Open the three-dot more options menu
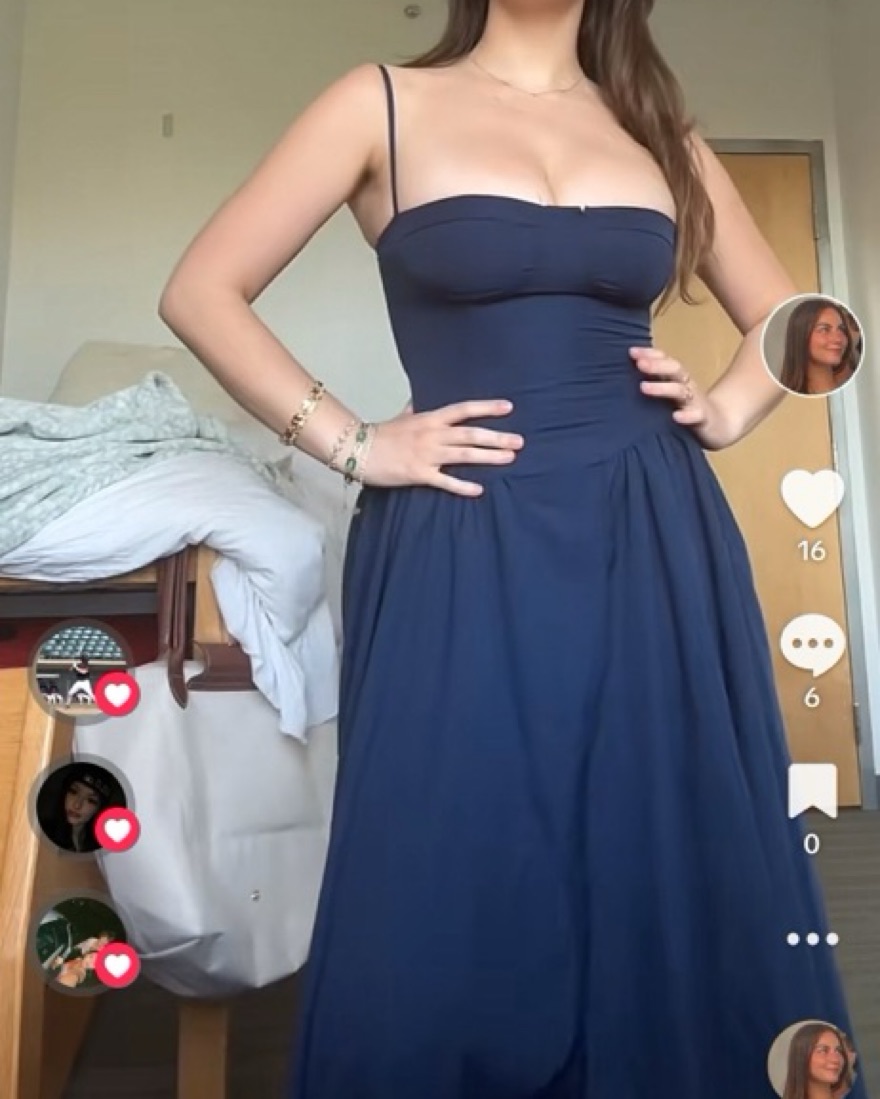Viewport: 880px width, 1099px height. pyautogui.click(x=812, y=939)
